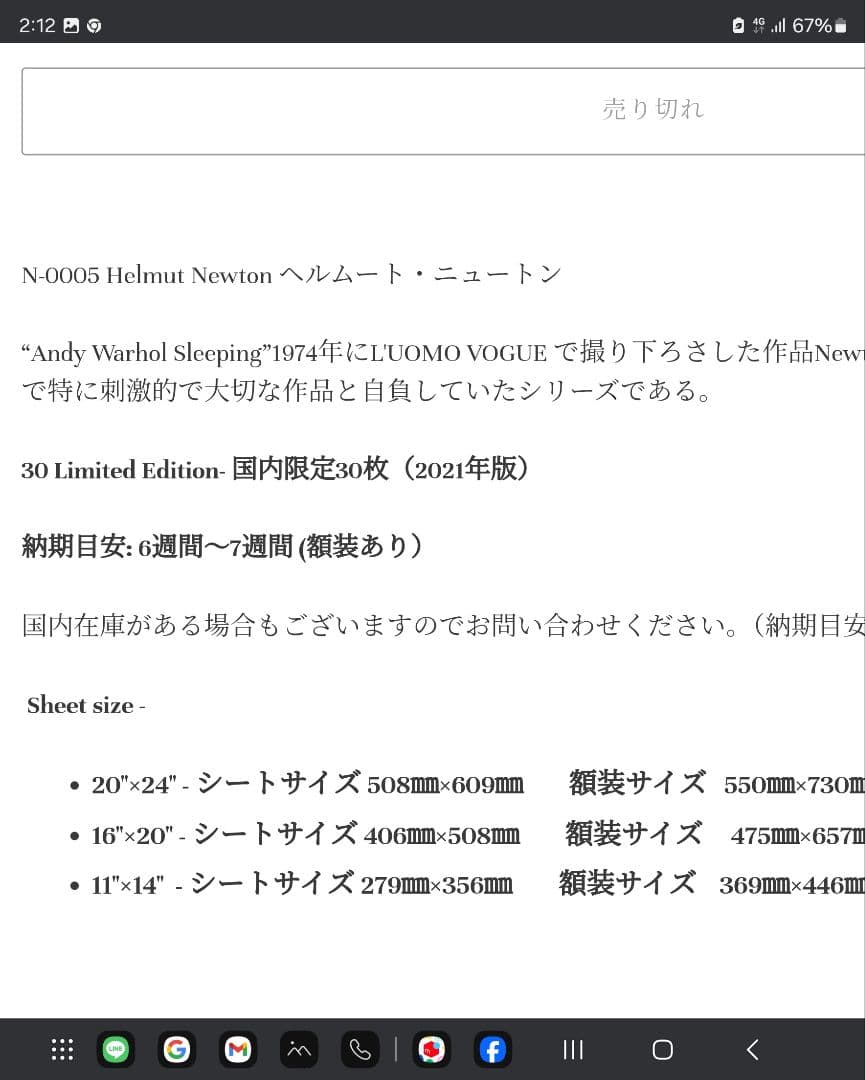Open the Google app in the taskbar

tap(177, 1049)
